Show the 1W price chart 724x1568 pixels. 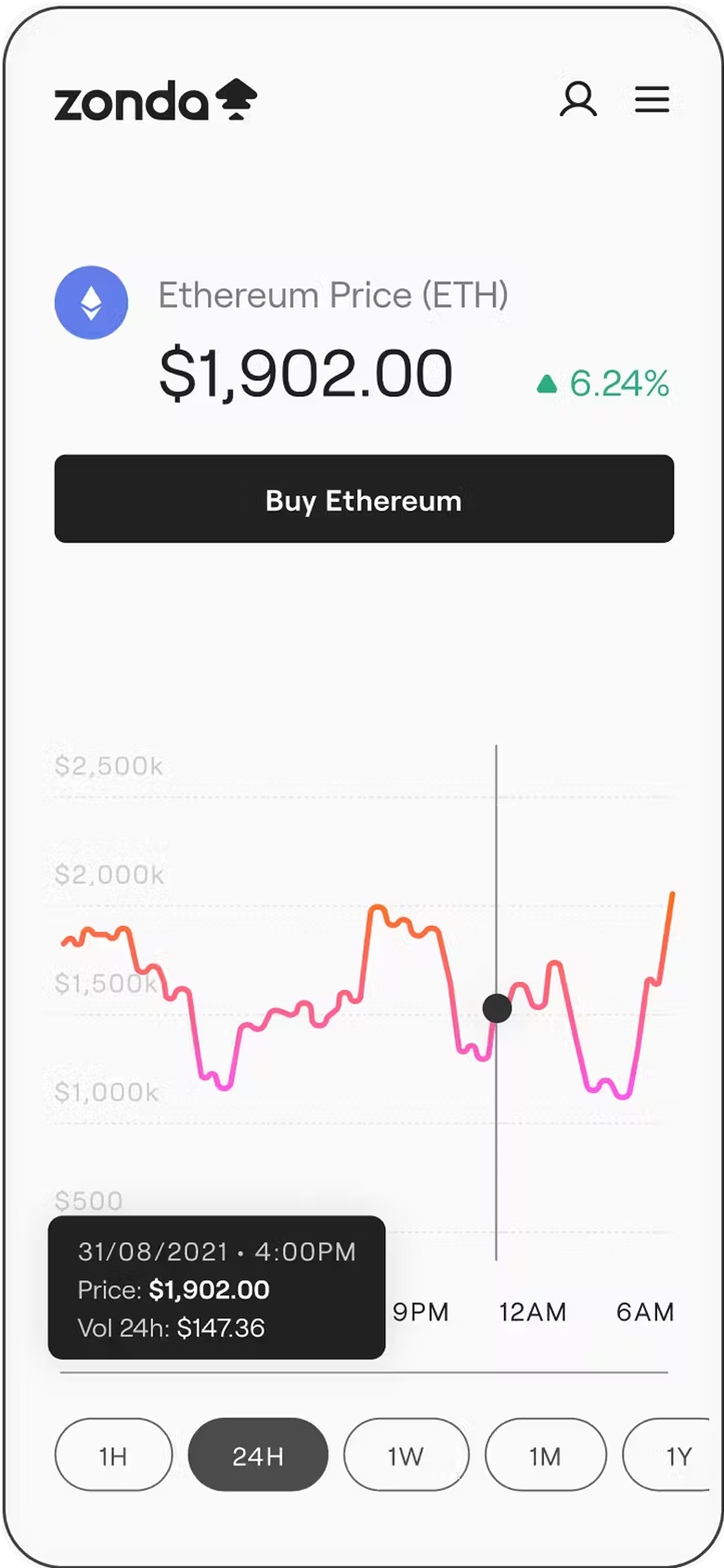point(406,1455)
